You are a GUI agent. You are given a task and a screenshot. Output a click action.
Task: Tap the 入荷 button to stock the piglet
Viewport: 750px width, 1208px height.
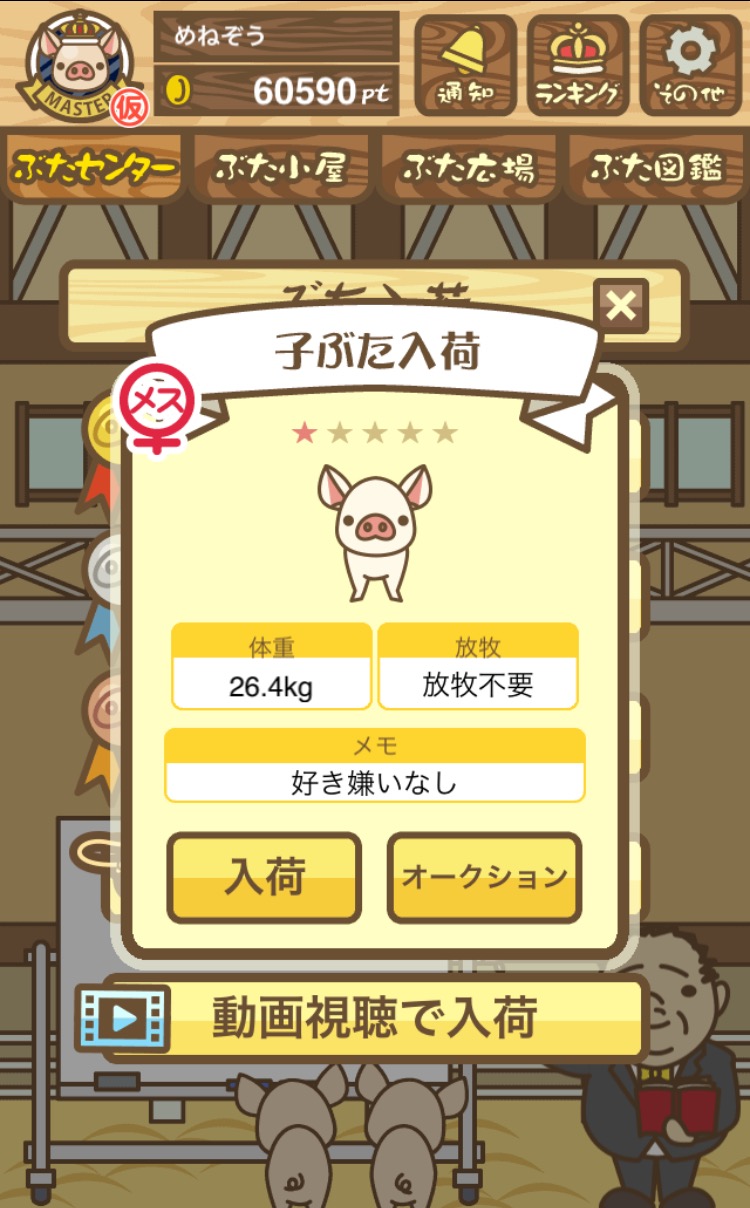264,877
